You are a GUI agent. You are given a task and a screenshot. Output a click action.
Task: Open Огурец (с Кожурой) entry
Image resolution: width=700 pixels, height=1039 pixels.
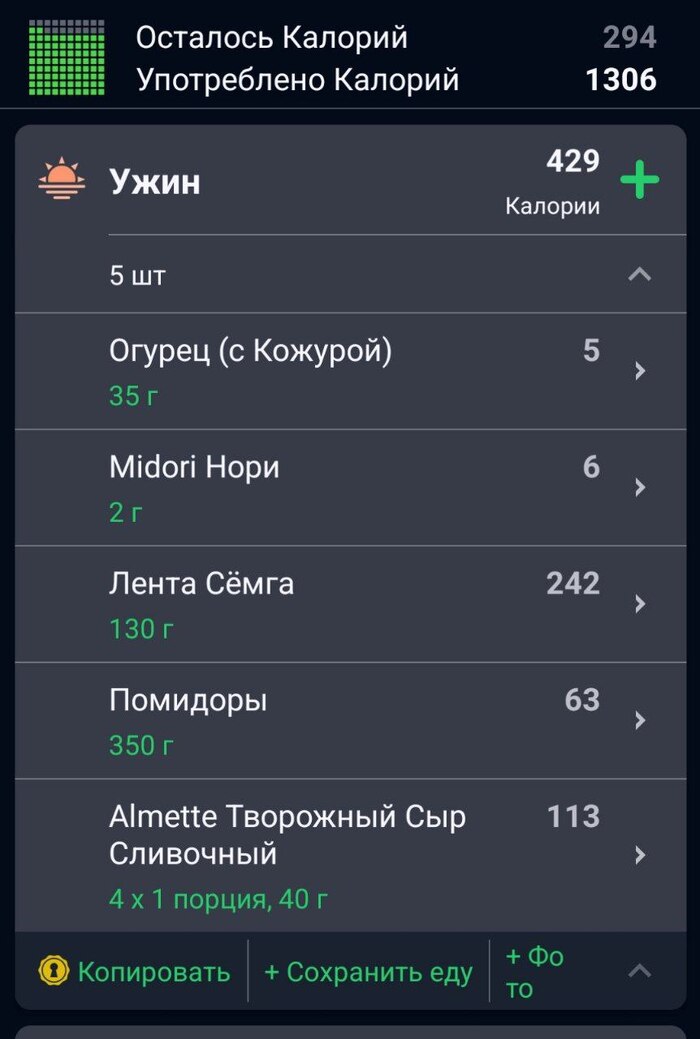coord(350,371)
